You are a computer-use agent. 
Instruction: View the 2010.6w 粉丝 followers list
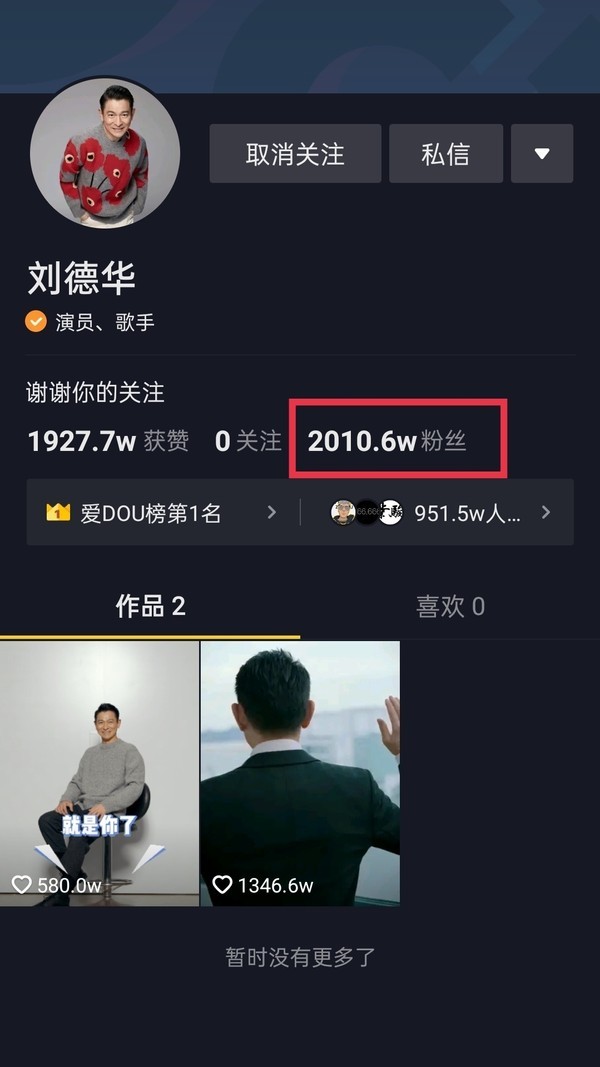387,441
